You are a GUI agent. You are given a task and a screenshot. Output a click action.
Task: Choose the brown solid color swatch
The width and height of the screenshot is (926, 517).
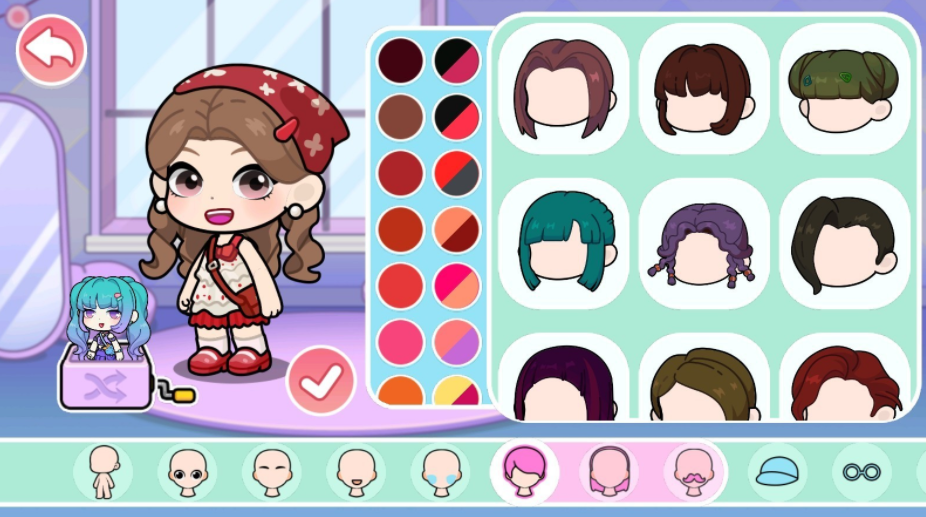coord(400,117)
